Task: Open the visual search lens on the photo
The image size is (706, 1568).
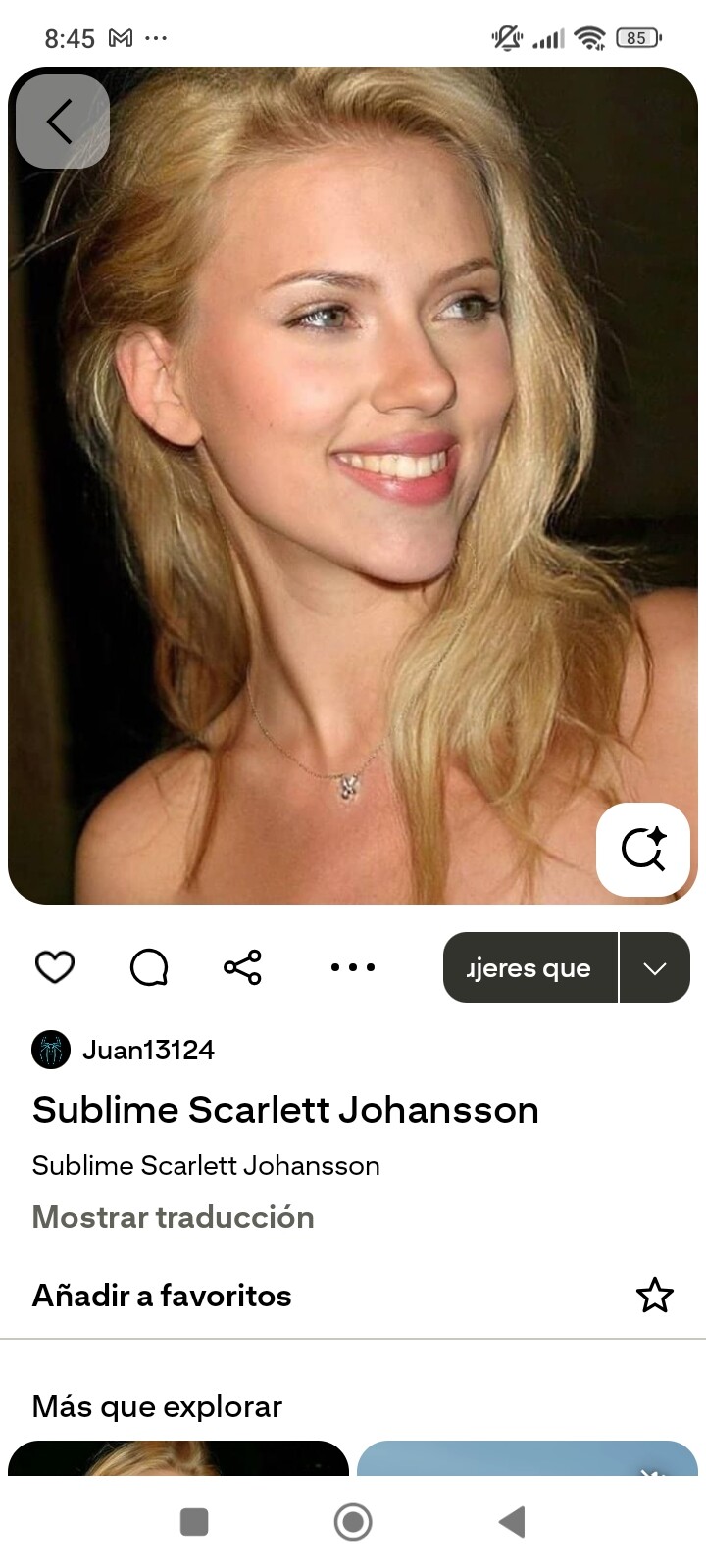Action: pos(643,850)
